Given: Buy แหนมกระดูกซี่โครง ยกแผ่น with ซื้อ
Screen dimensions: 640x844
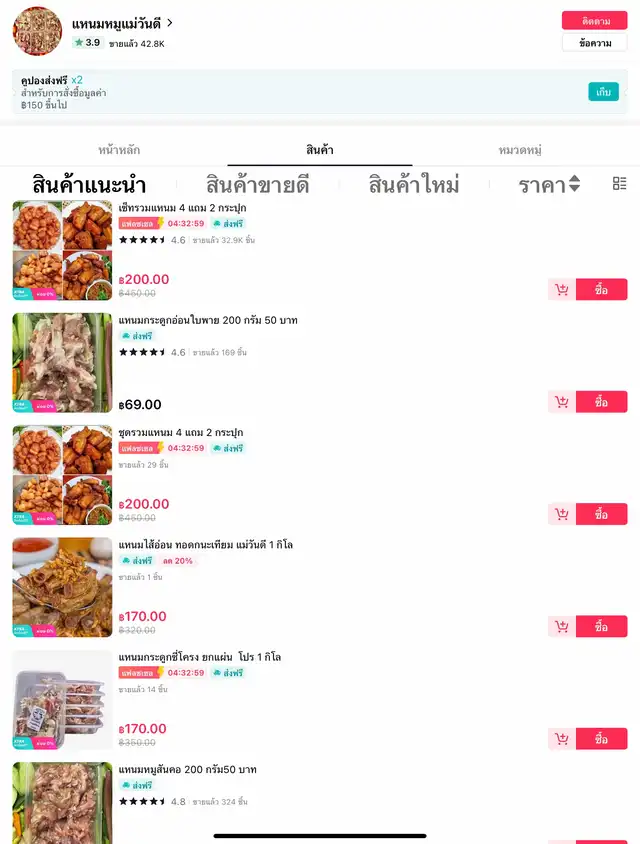Looking at the screenshot, I should 601,739.
